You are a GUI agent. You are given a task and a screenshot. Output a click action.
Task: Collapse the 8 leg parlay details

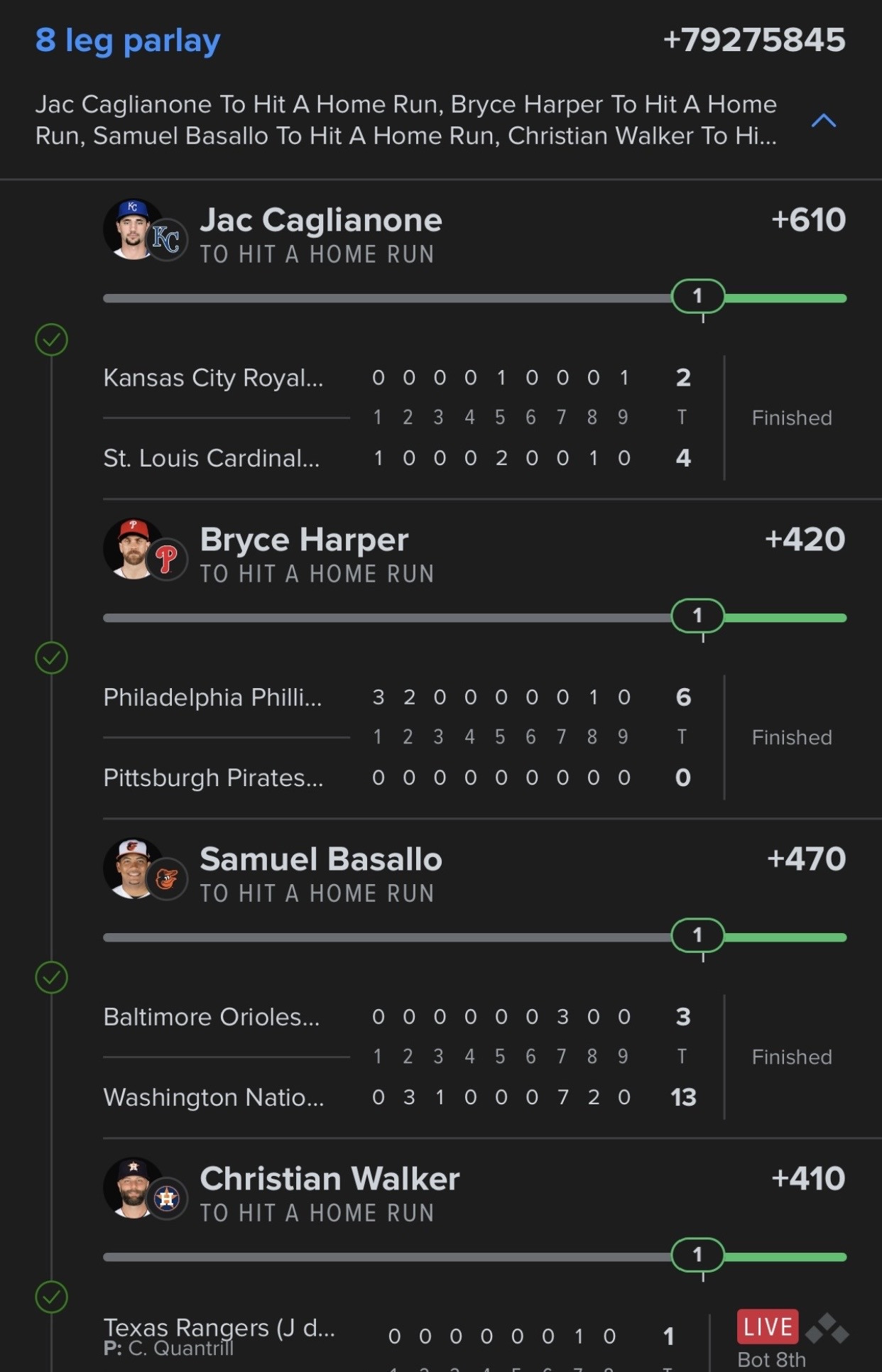click(823, 121)
